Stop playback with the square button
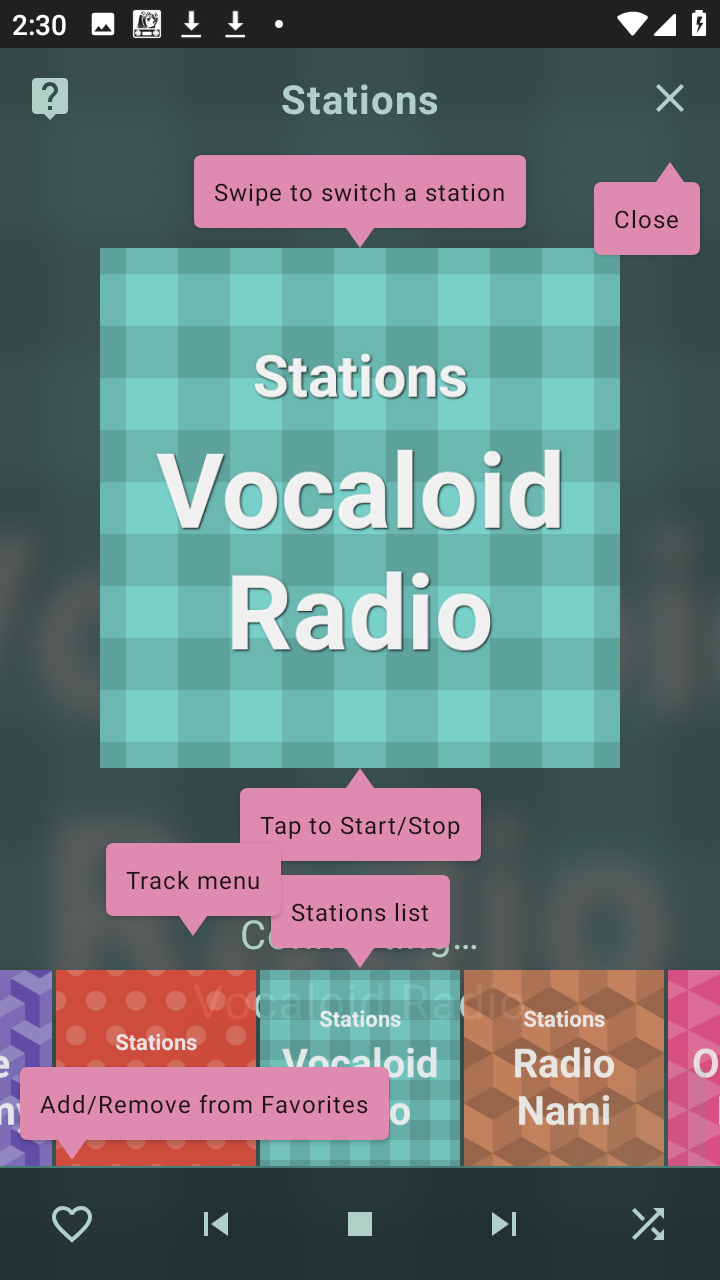Image resolution: width=720 pixels, height=1280 pixels. pyautogui.click(x=360, y=1224)
